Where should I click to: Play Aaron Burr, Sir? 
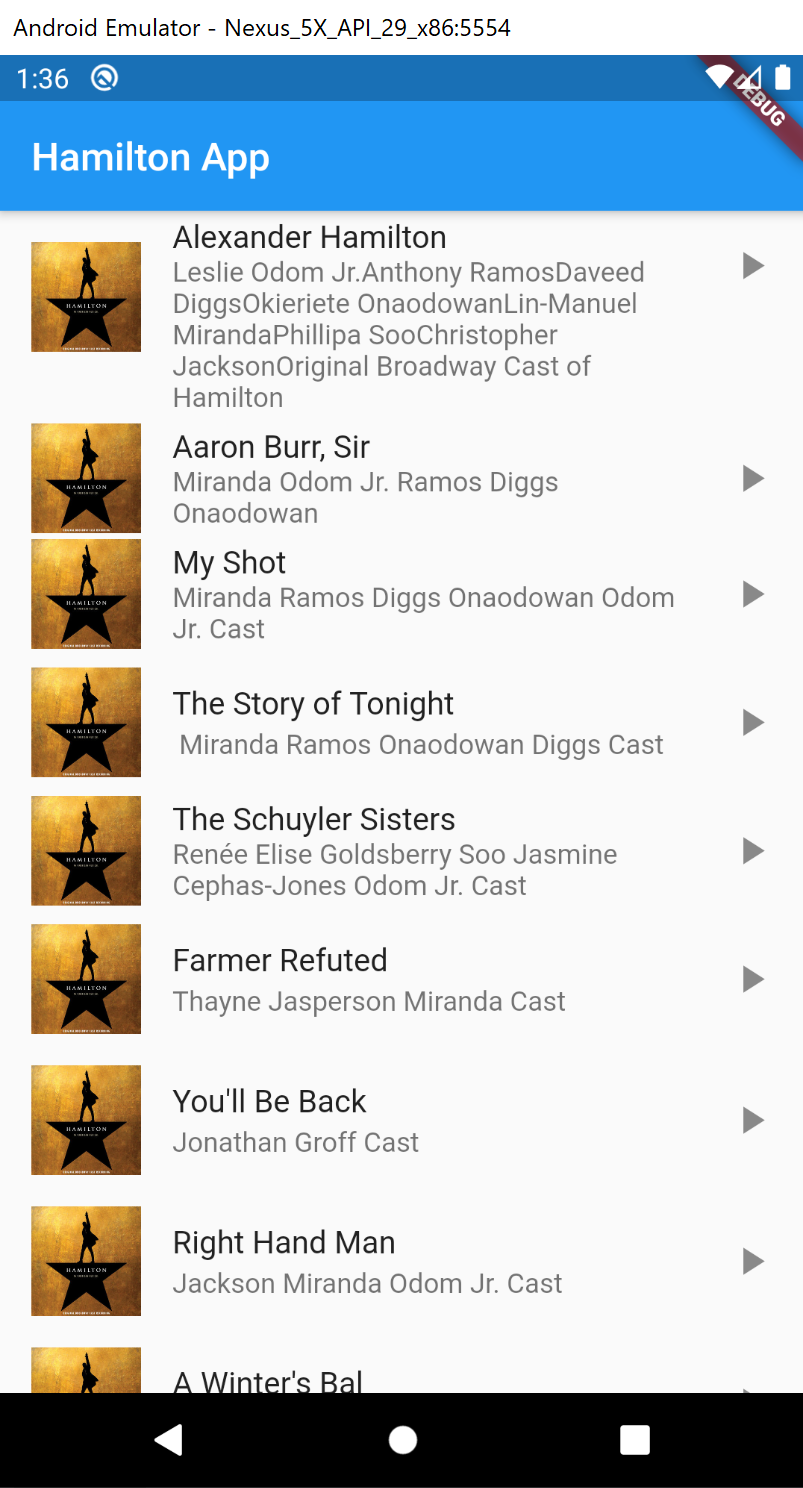(753, 479)
